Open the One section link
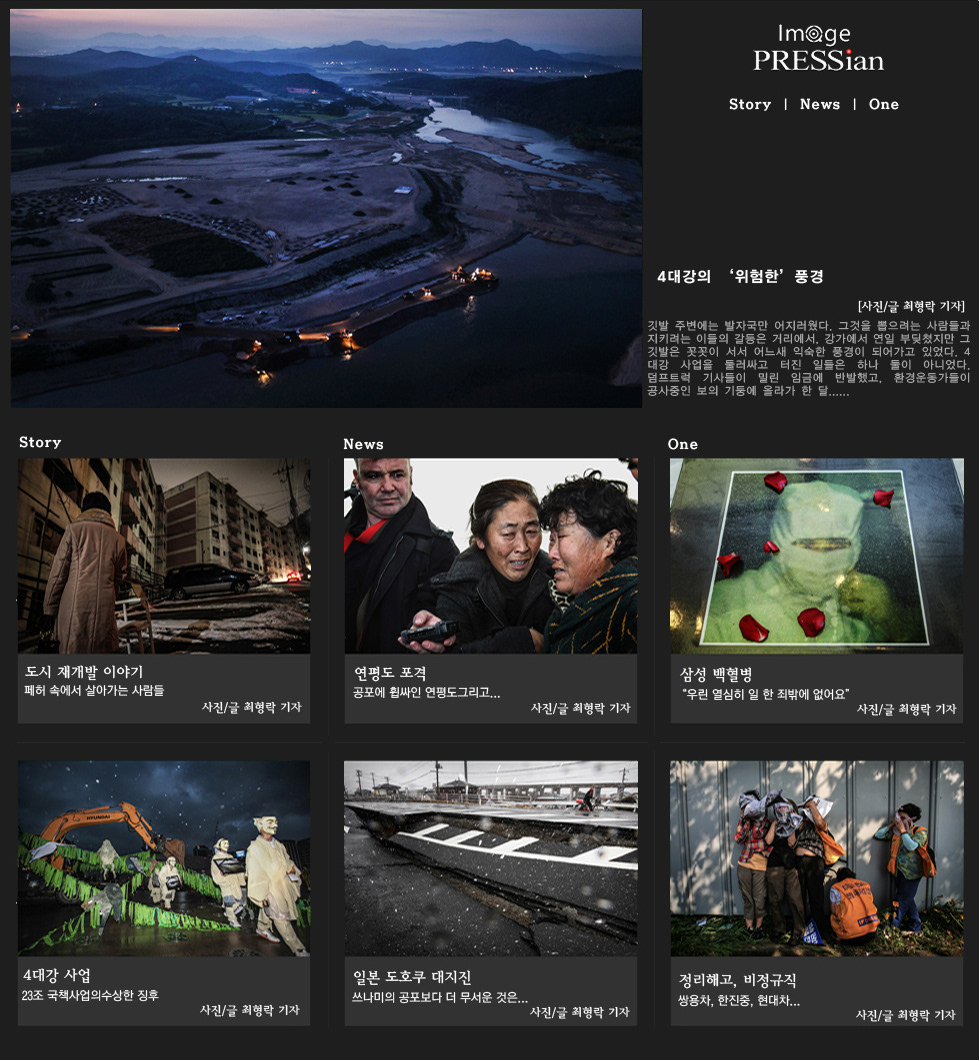Screen dimensions: 980x1061 click(x=883, y=104)
